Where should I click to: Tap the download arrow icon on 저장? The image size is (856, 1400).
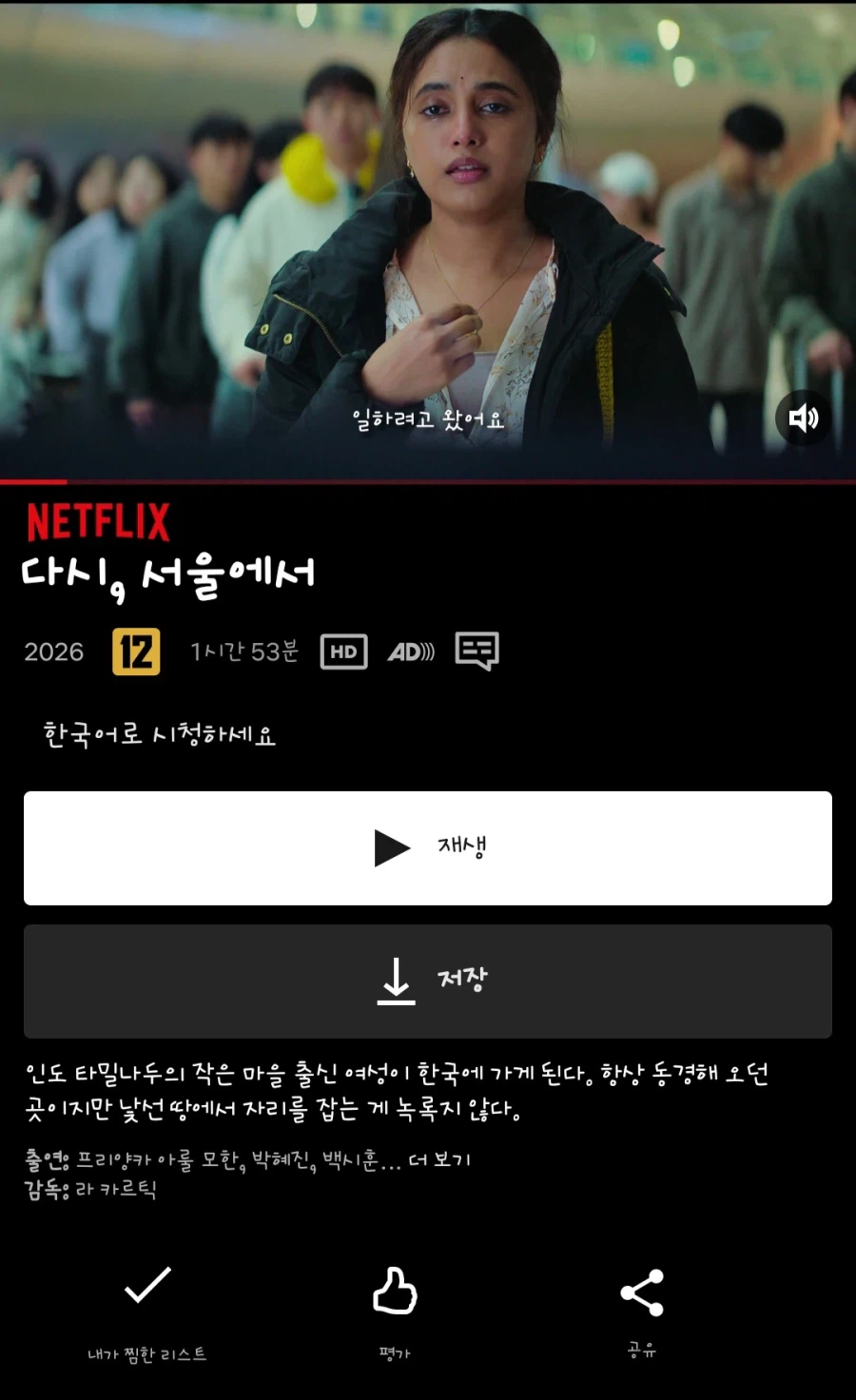tap(396, 980)
